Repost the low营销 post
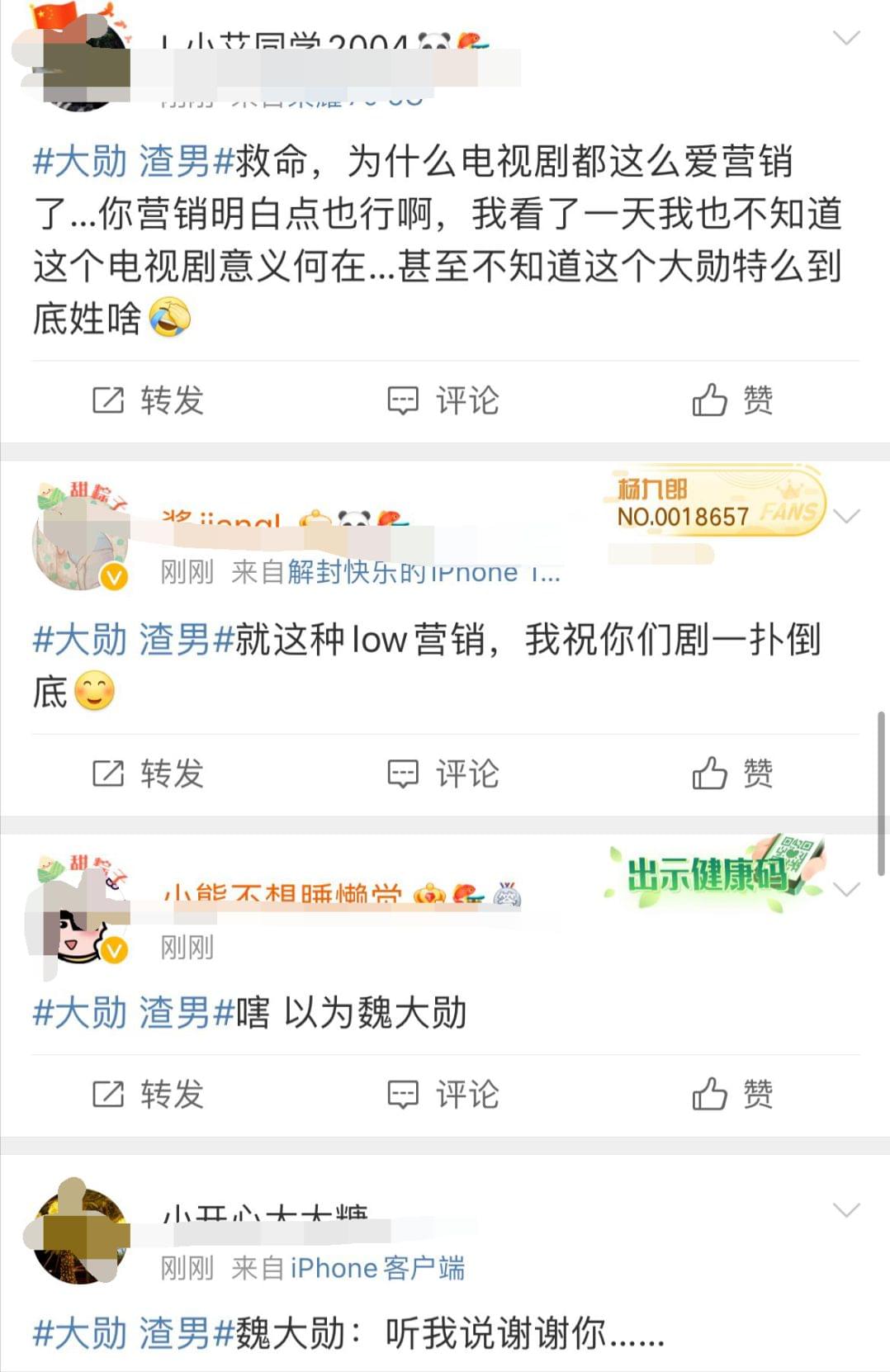 [x=149, y=774]
